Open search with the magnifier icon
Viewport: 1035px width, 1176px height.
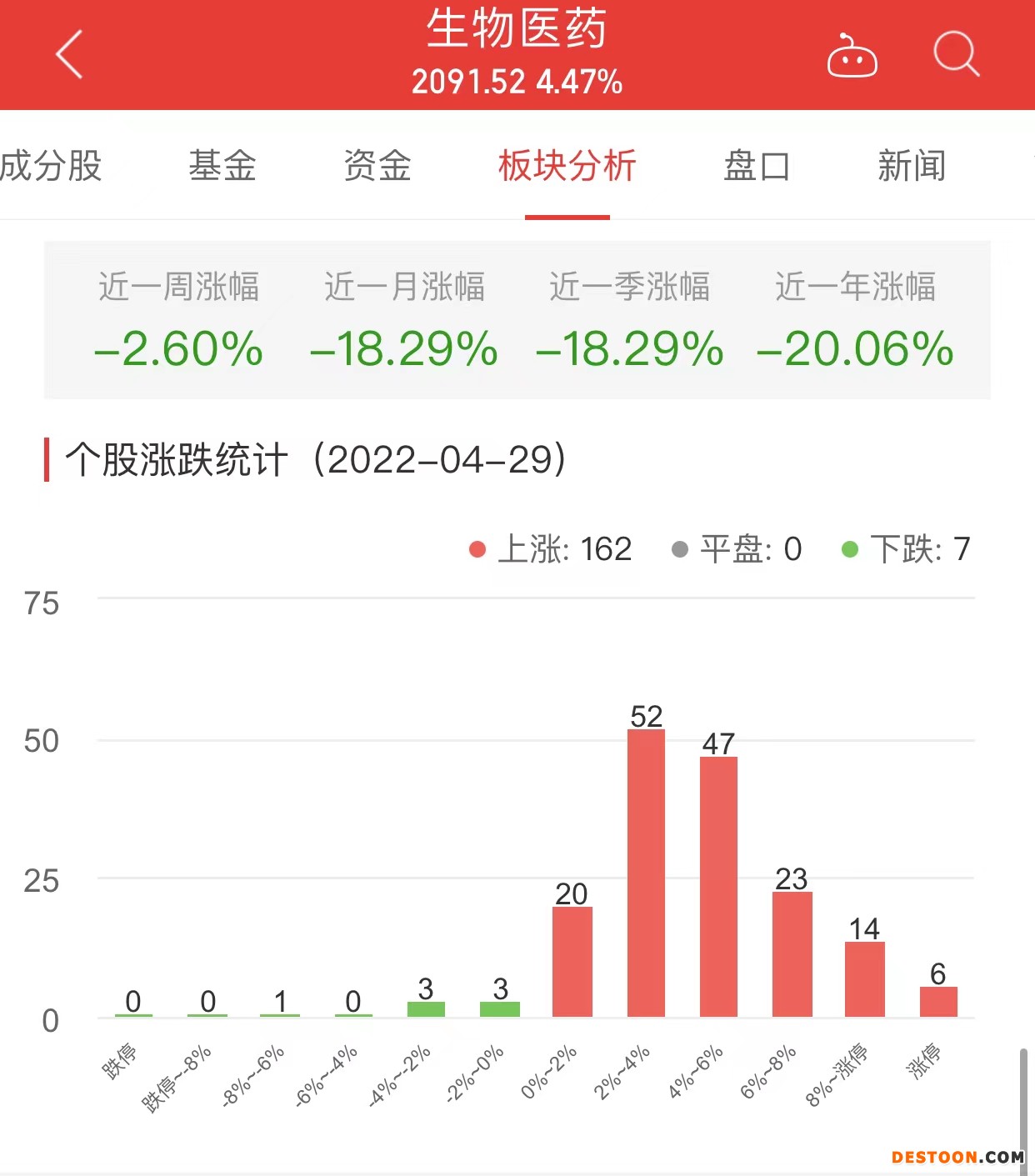pos(956,55)
